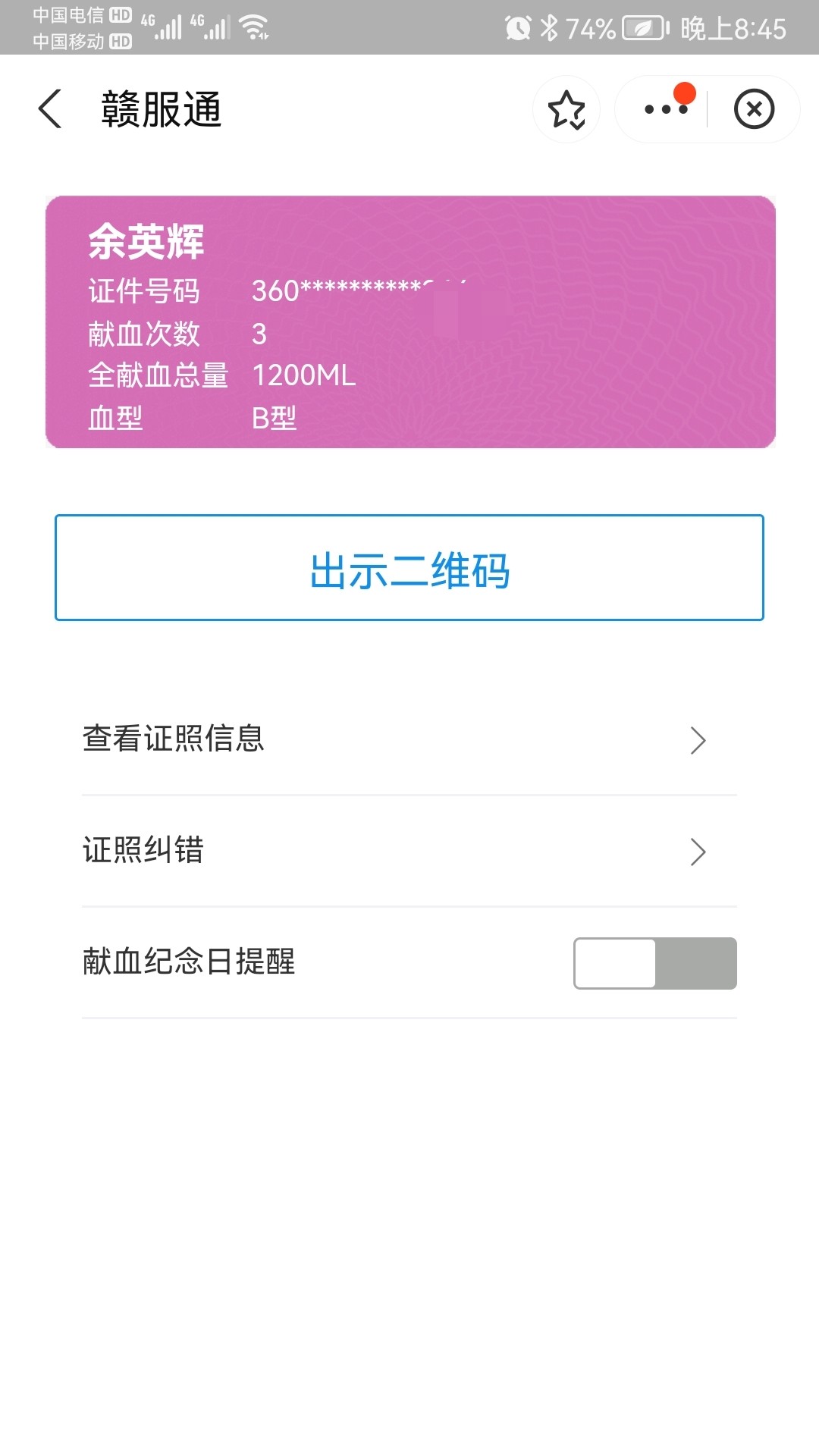819x1456 pixels.
Task: Close the mini program with the X button
Action: [754, 109]
